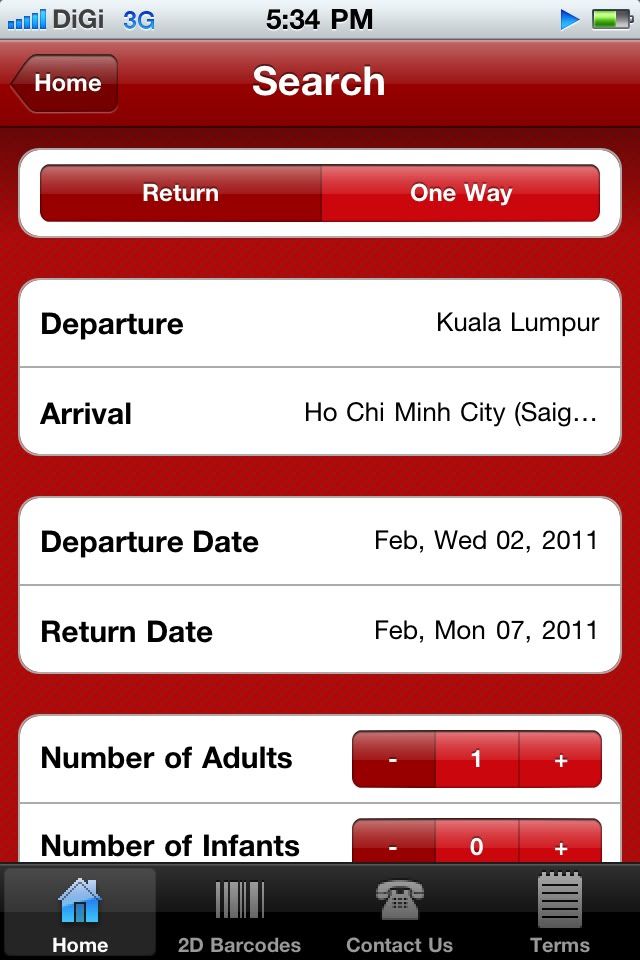View the Terms tab
The height and width of the screenshot is (960, 640).
[560, 912]
